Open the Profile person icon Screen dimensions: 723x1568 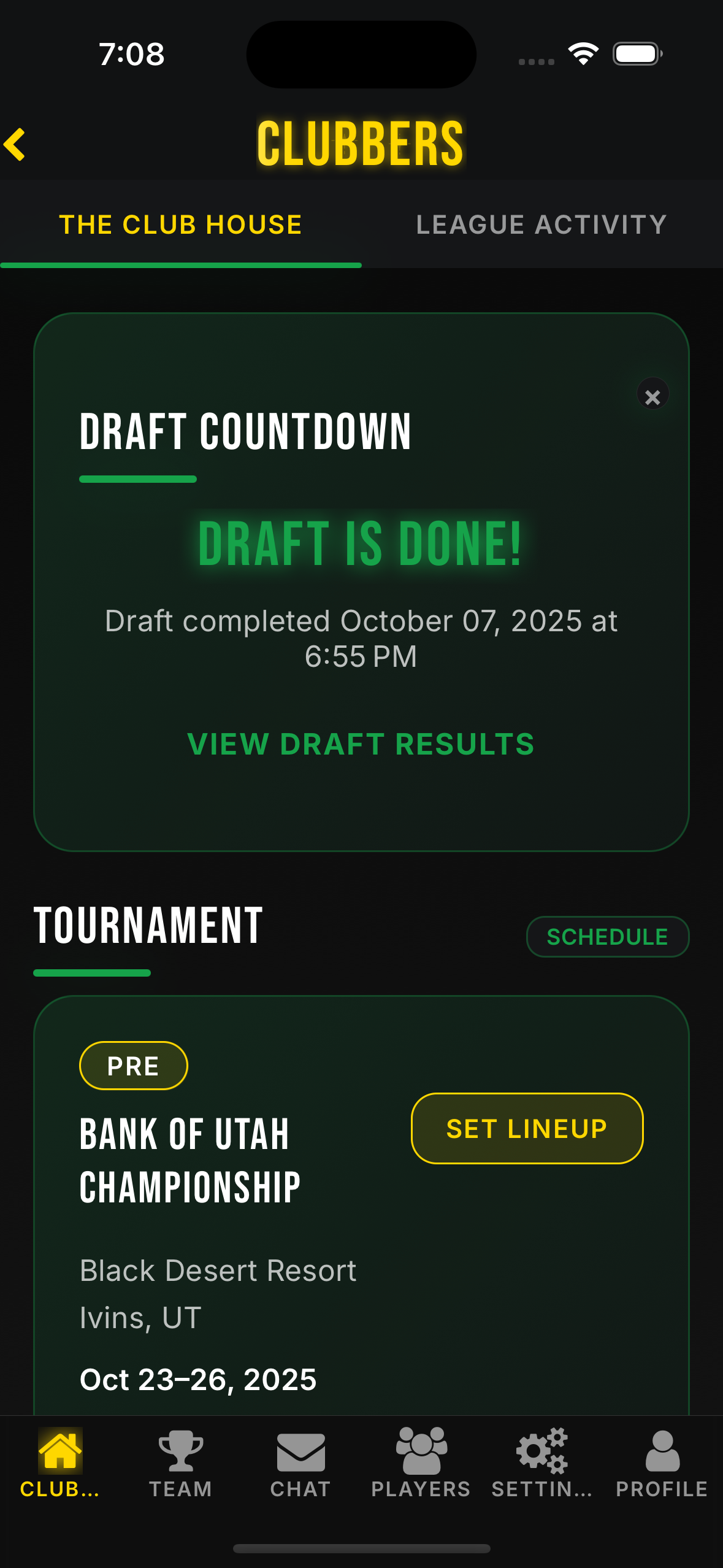coord(661,1461)
